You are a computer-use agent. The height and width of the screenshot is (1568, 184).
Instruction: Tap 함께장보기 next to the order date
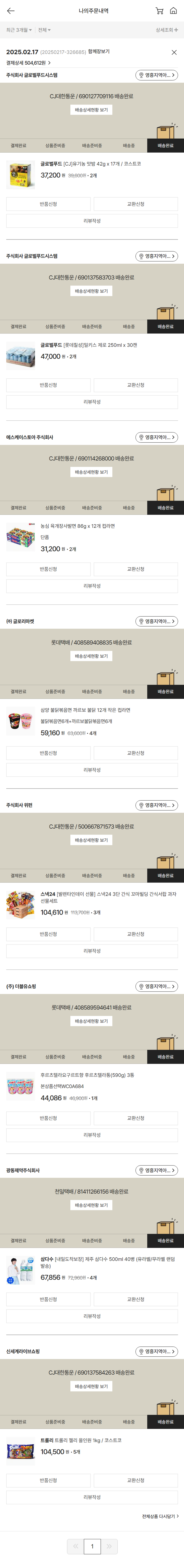99,52
